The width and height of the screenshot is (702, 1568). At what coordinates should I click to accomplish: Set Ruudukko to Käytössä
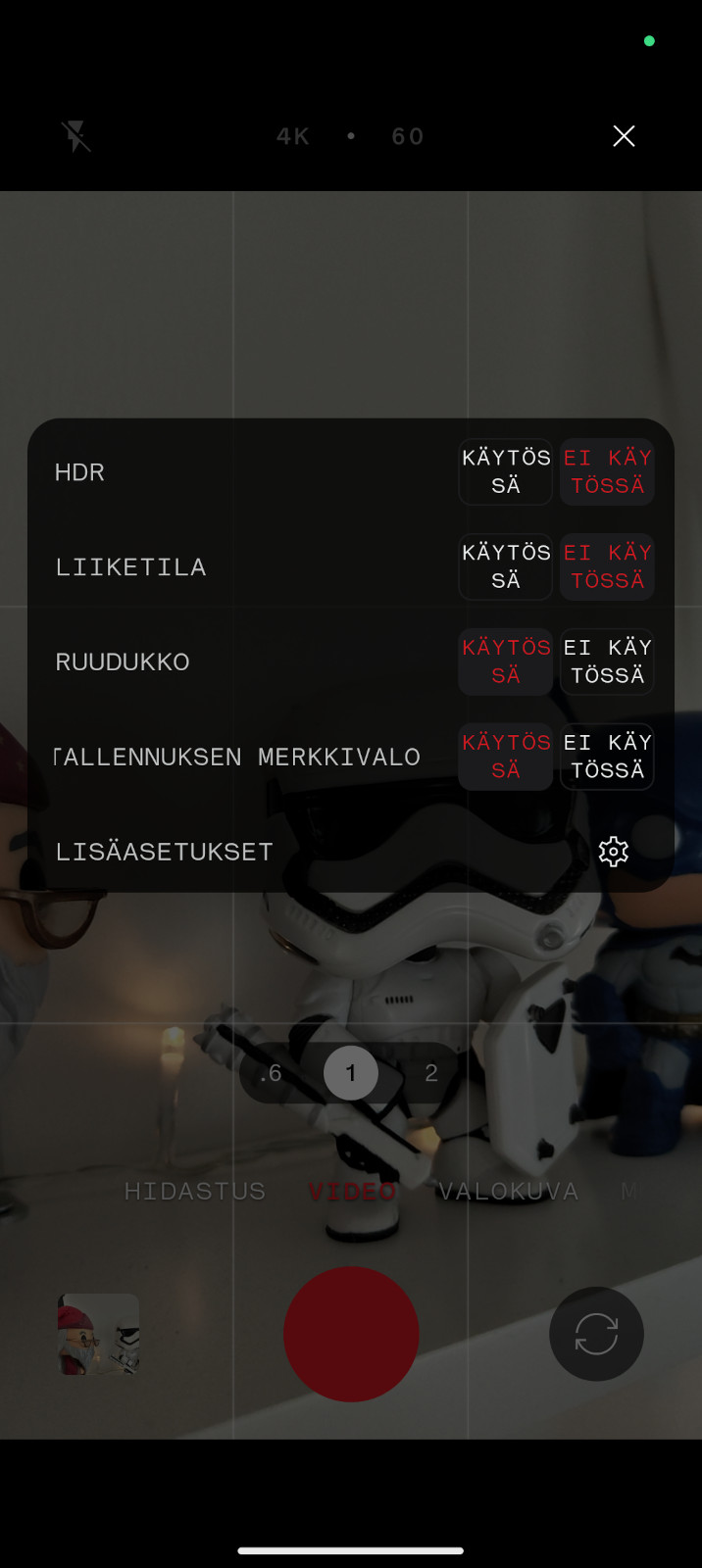tap(506, 661)
